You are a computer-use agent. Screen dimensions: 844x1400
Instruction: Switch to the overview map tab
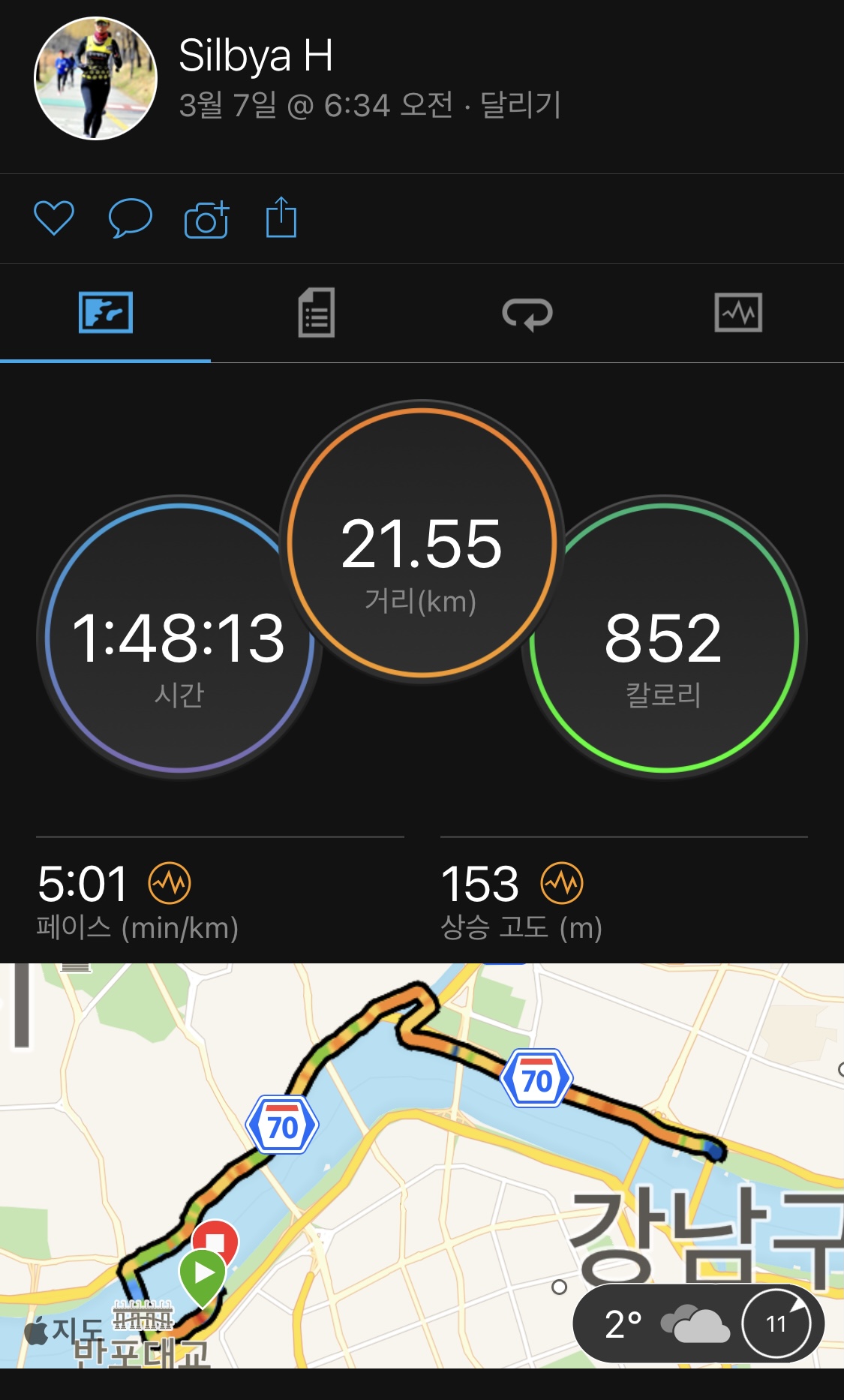(106, 313)
